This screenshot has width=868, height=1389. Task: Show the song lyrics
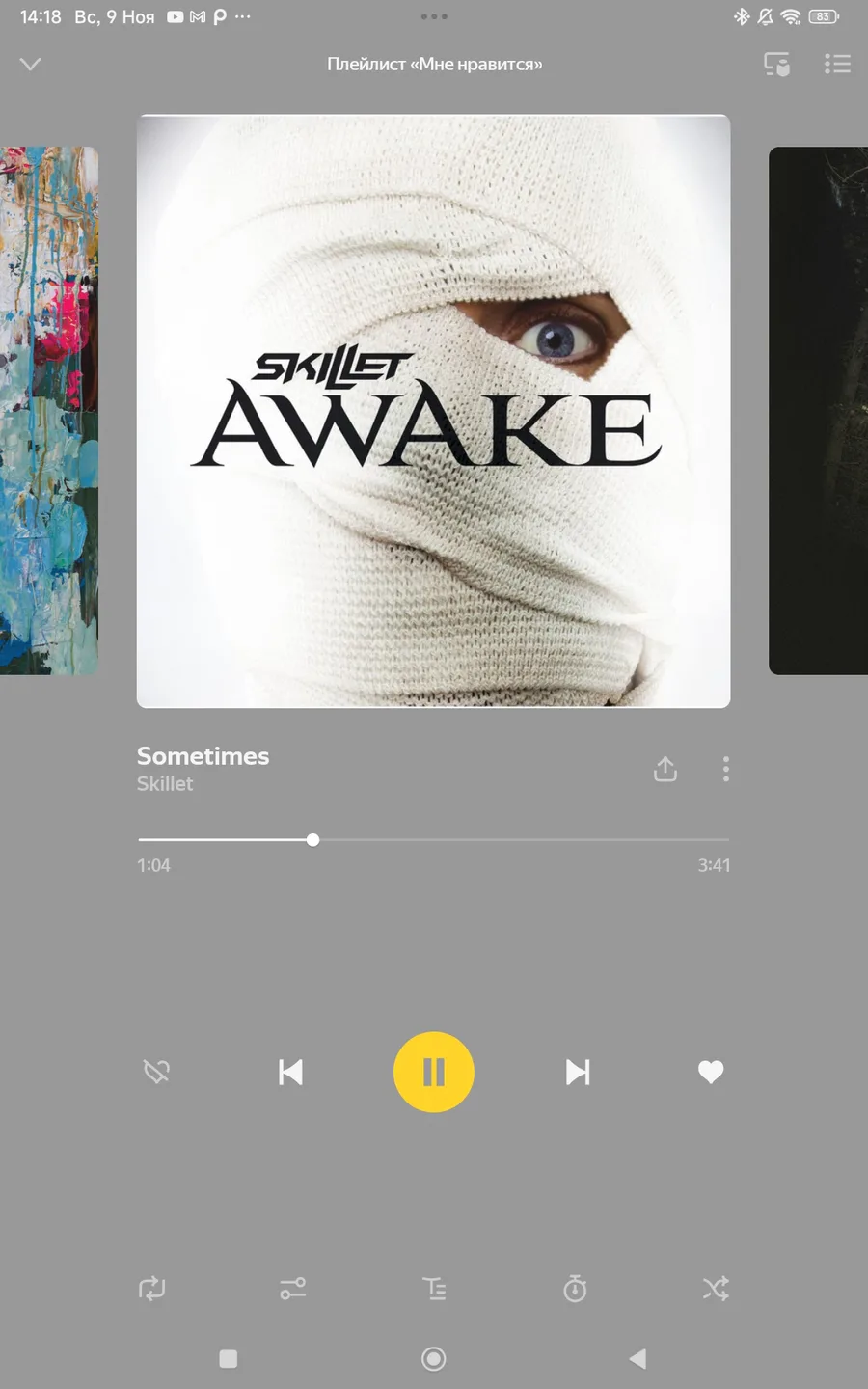(434, 1289)
